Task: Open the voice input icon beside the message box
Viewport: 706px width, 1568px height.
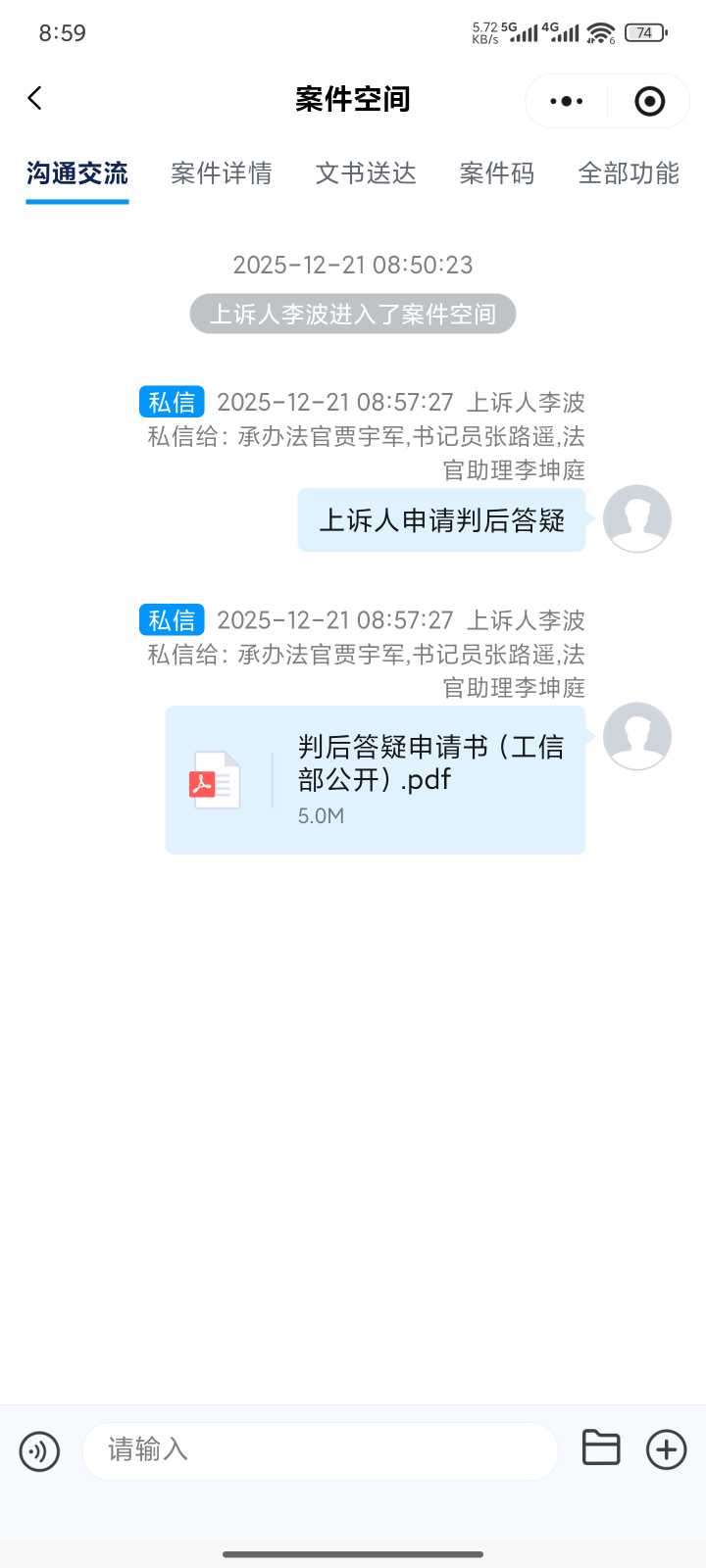Action: 39,1451
